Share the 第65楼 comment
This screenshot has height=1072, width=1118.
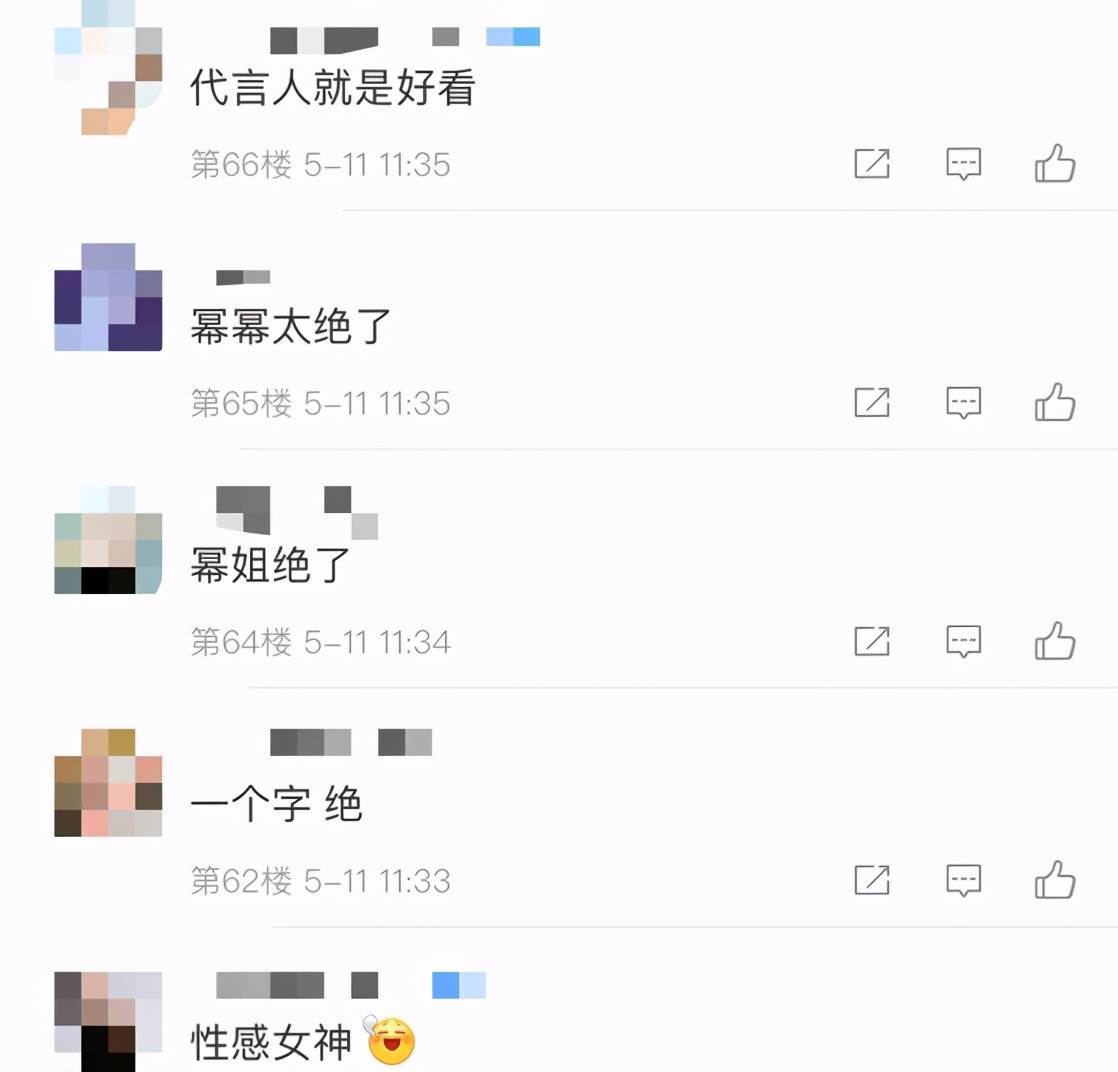pyautogui.click(x=872, y=403)
